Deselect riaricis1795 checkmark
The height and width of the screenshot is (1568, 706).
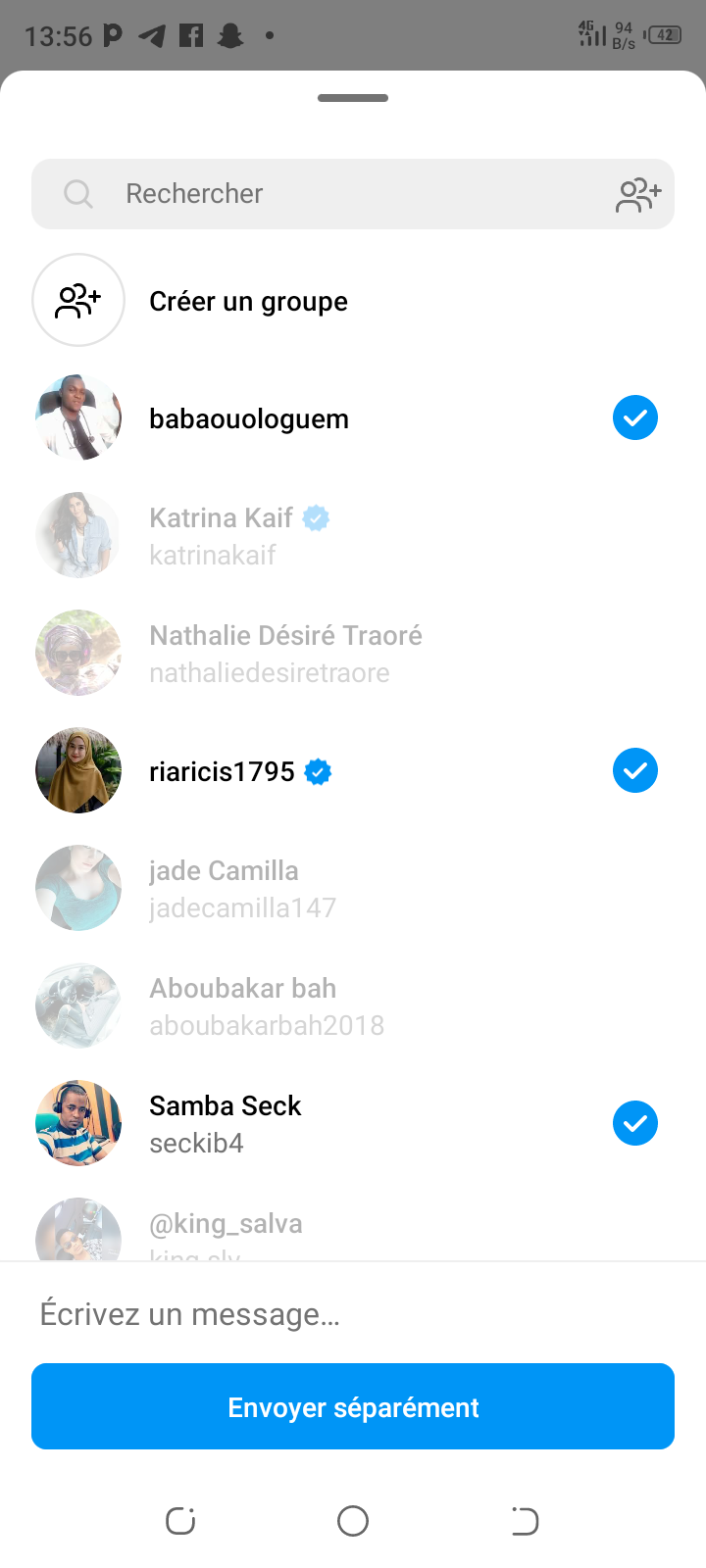pyautogui.click(x=634, y=771)
